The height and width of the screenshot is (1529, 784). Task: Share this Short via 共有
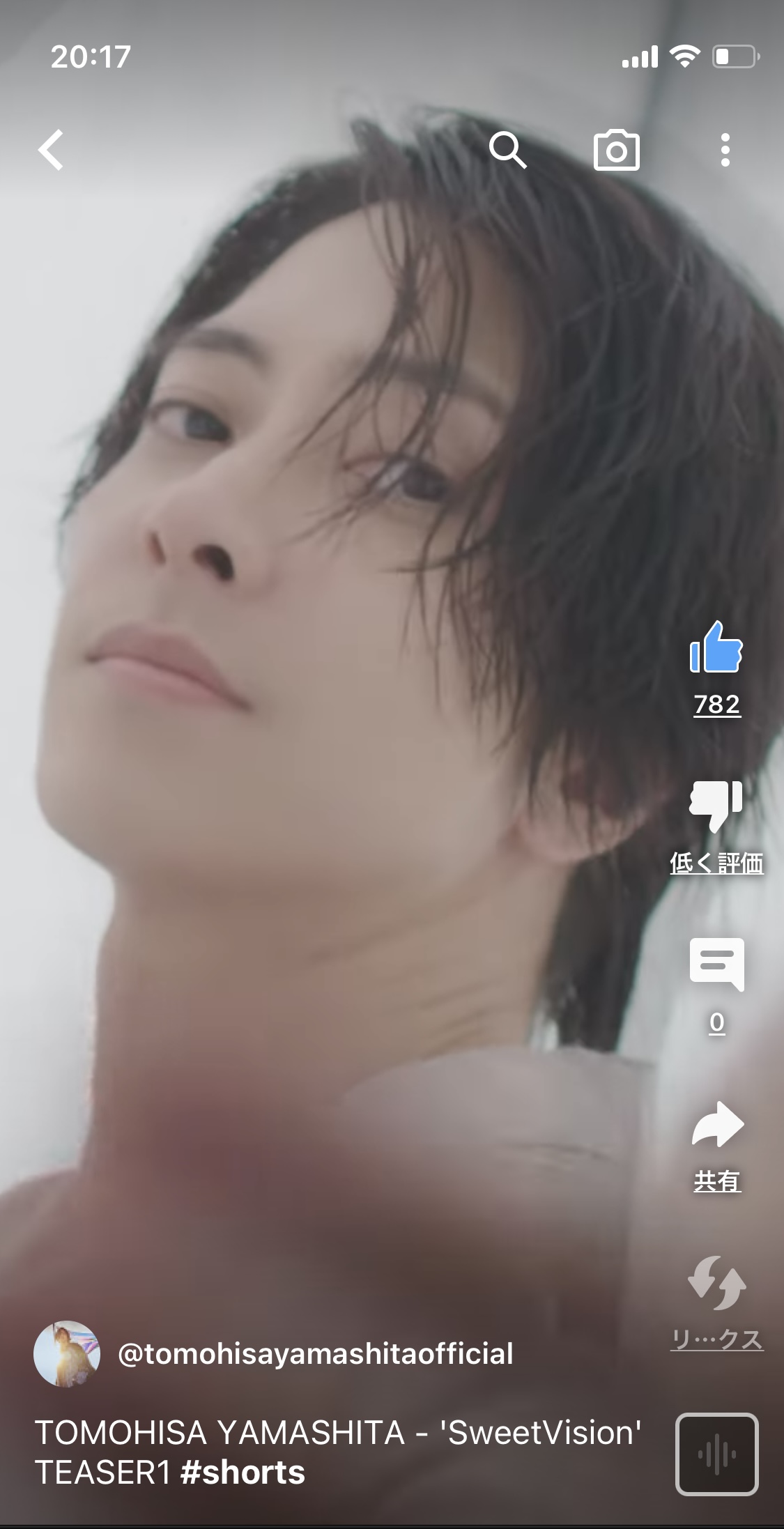click(x=717, y=1124)
